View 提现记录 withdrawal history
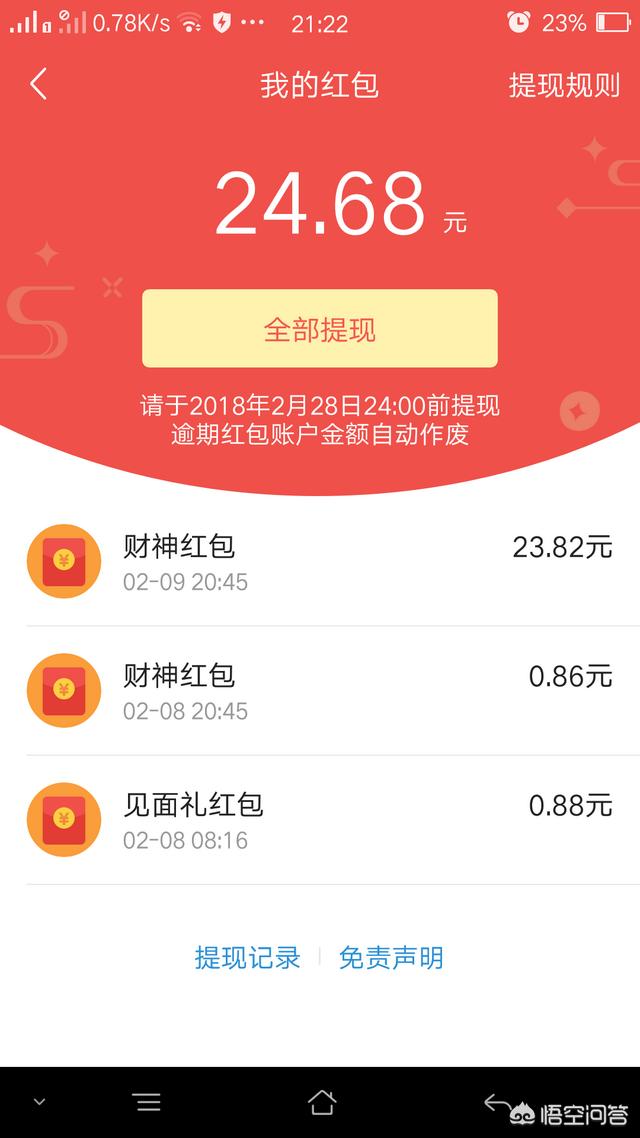The width and height of the screenshot is (640, 1138). tap(247, 958)
